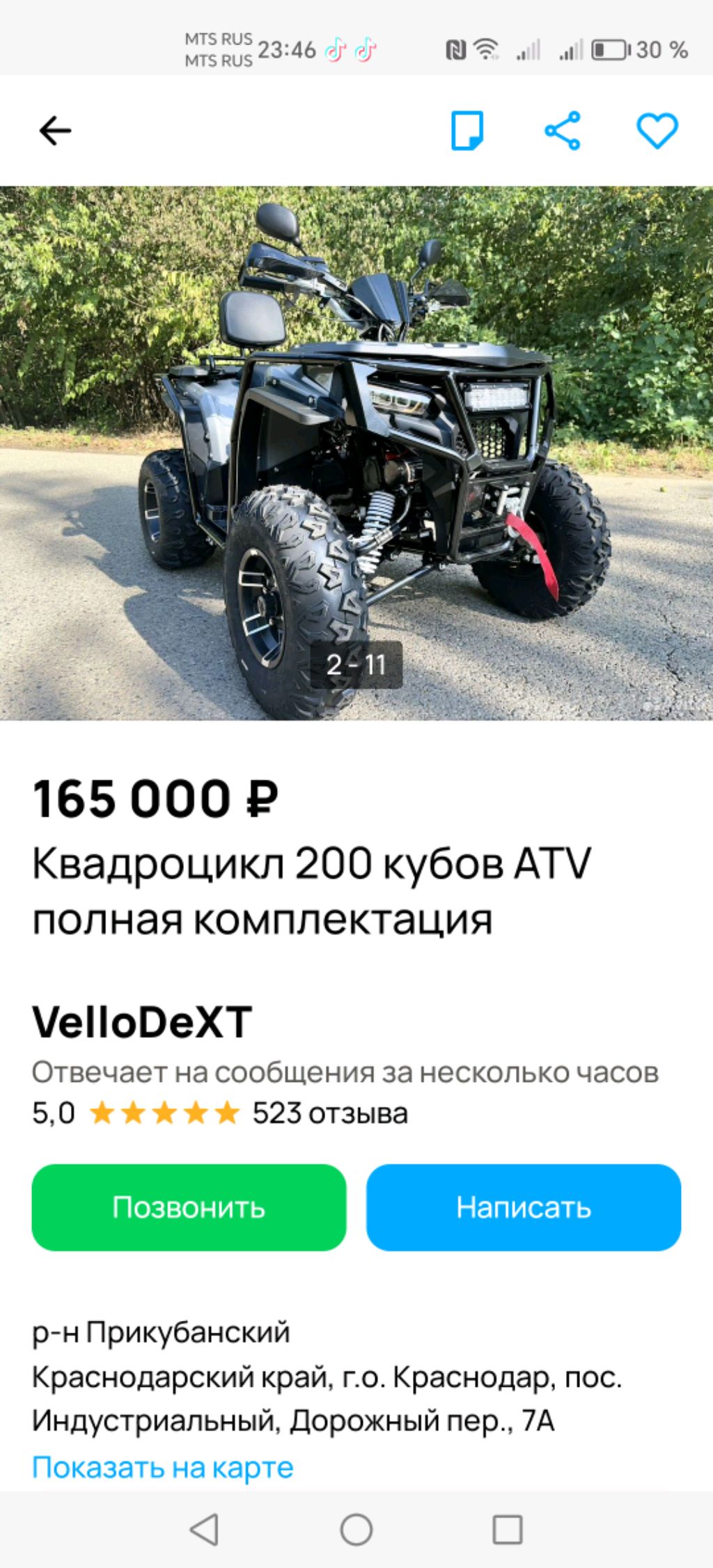Open the quad bike photo gallery

point(356,453)
